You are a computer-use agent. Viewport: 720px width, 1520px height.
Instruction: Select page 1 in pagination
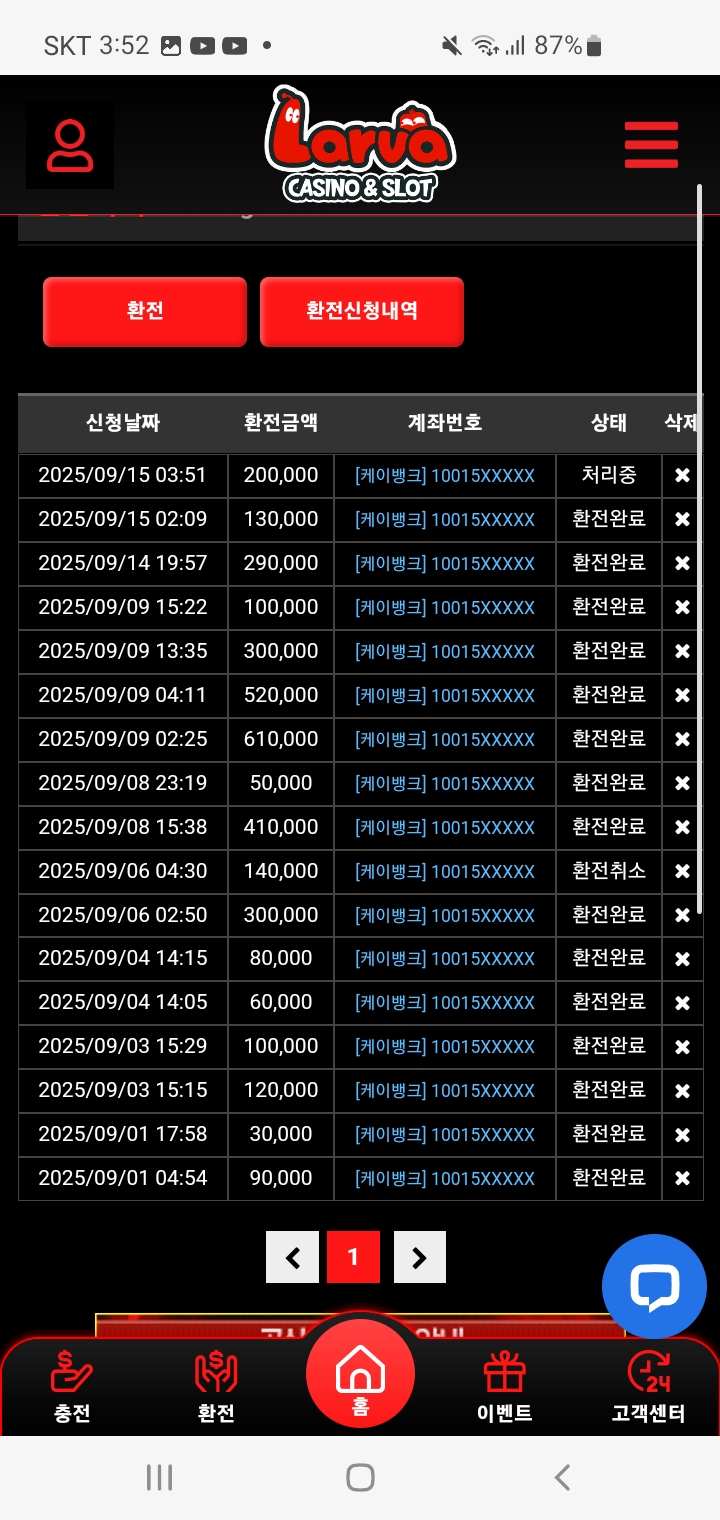click(x=353, y=1257)
